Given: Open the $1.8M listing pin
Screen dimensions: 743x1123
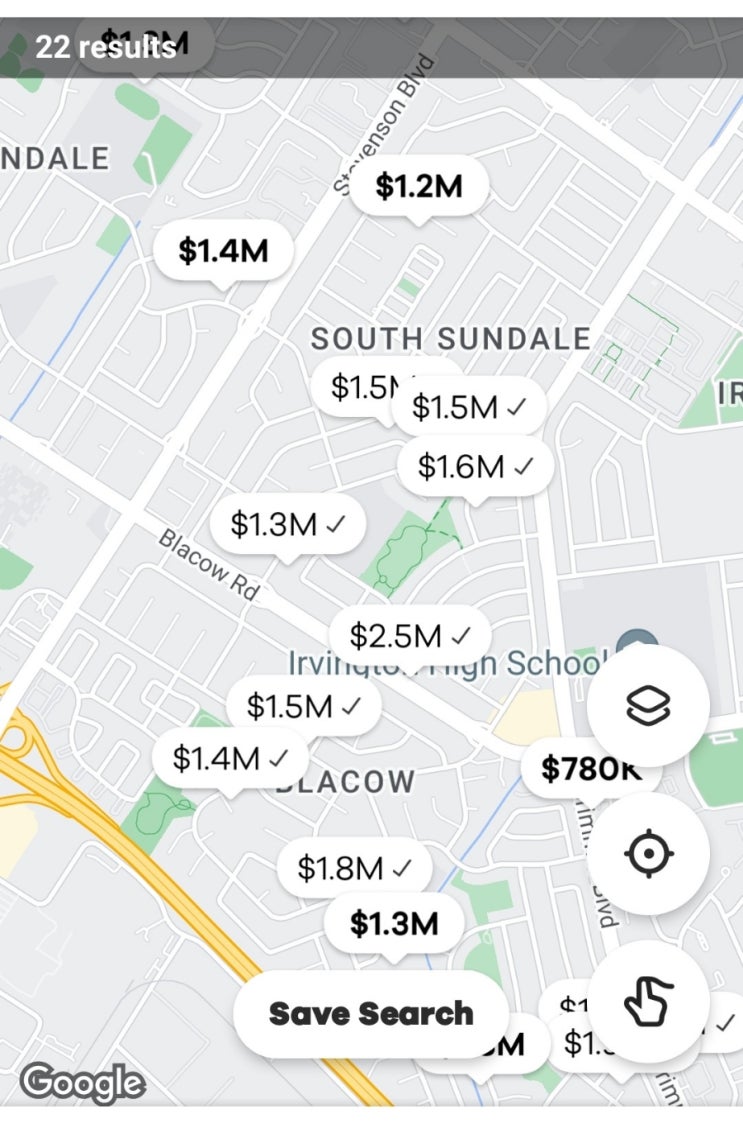Looking at the screenshot, I should click(354, 868).
